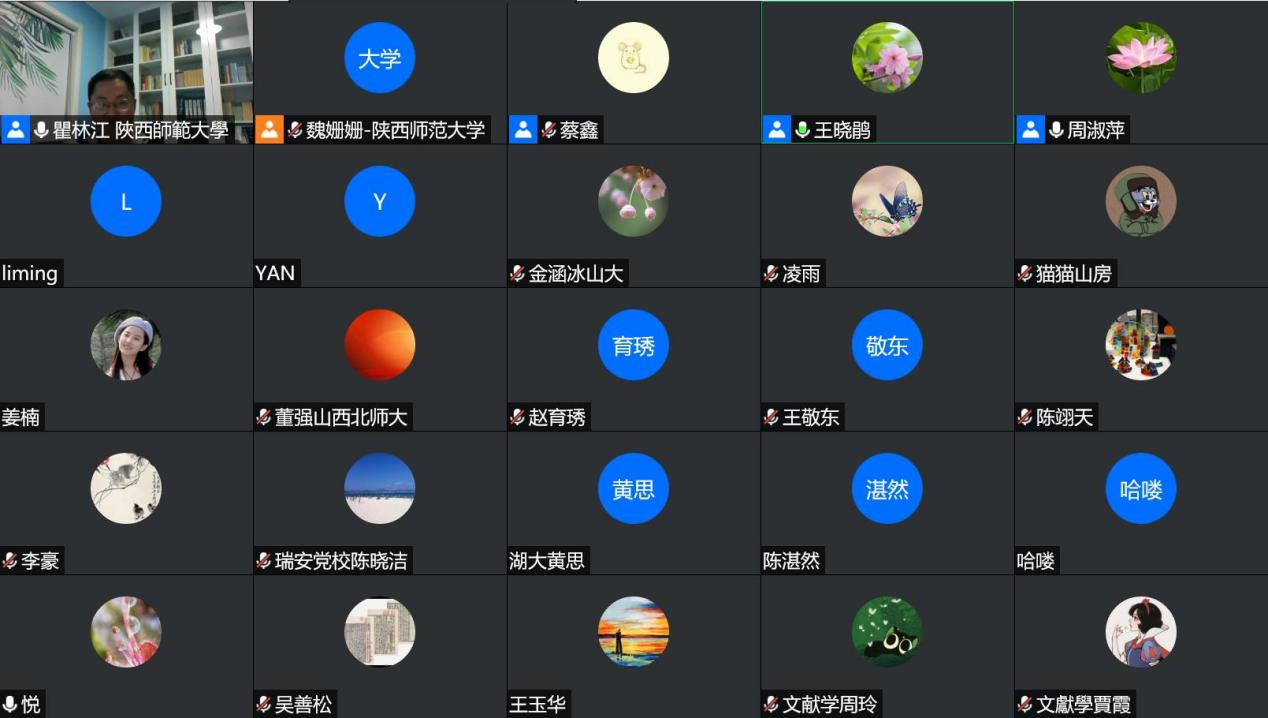The image size is (1268, 718).
Task: Open 猫猫山房's participant tile
Action: (x=1141, y=215)
